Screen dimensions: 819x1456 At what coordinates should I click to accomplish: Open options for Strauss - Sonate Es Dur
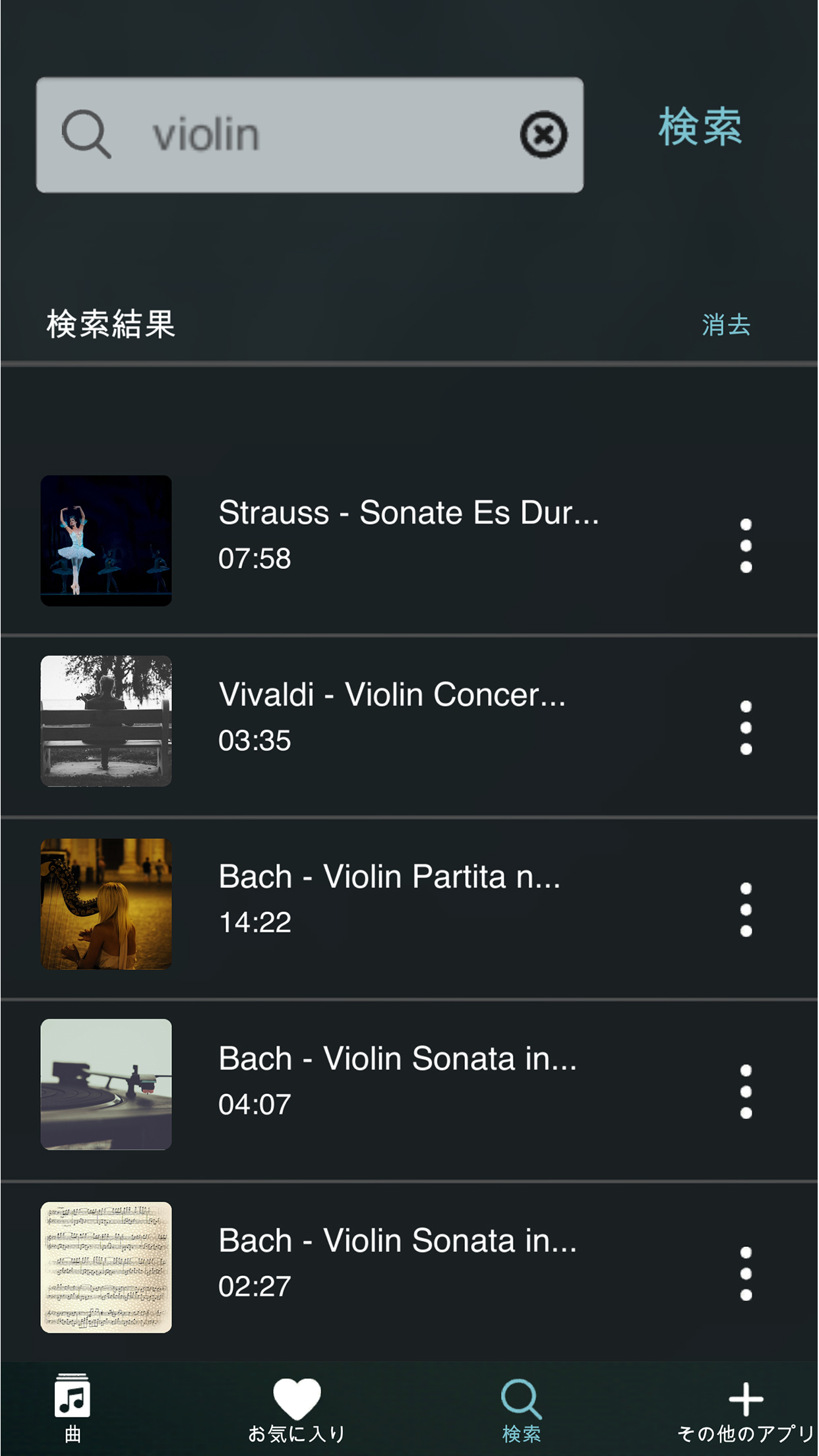pyautogui.click(x=746, y=546)
